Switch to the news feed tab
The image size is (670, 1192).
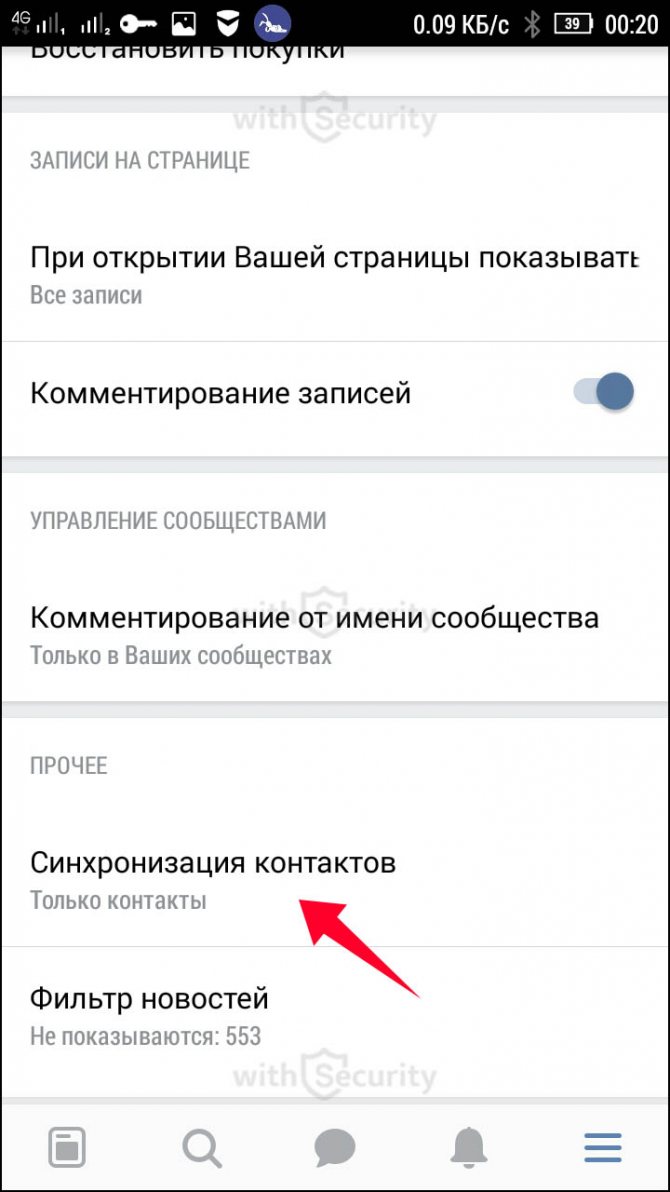click(x=67, y=1147)
